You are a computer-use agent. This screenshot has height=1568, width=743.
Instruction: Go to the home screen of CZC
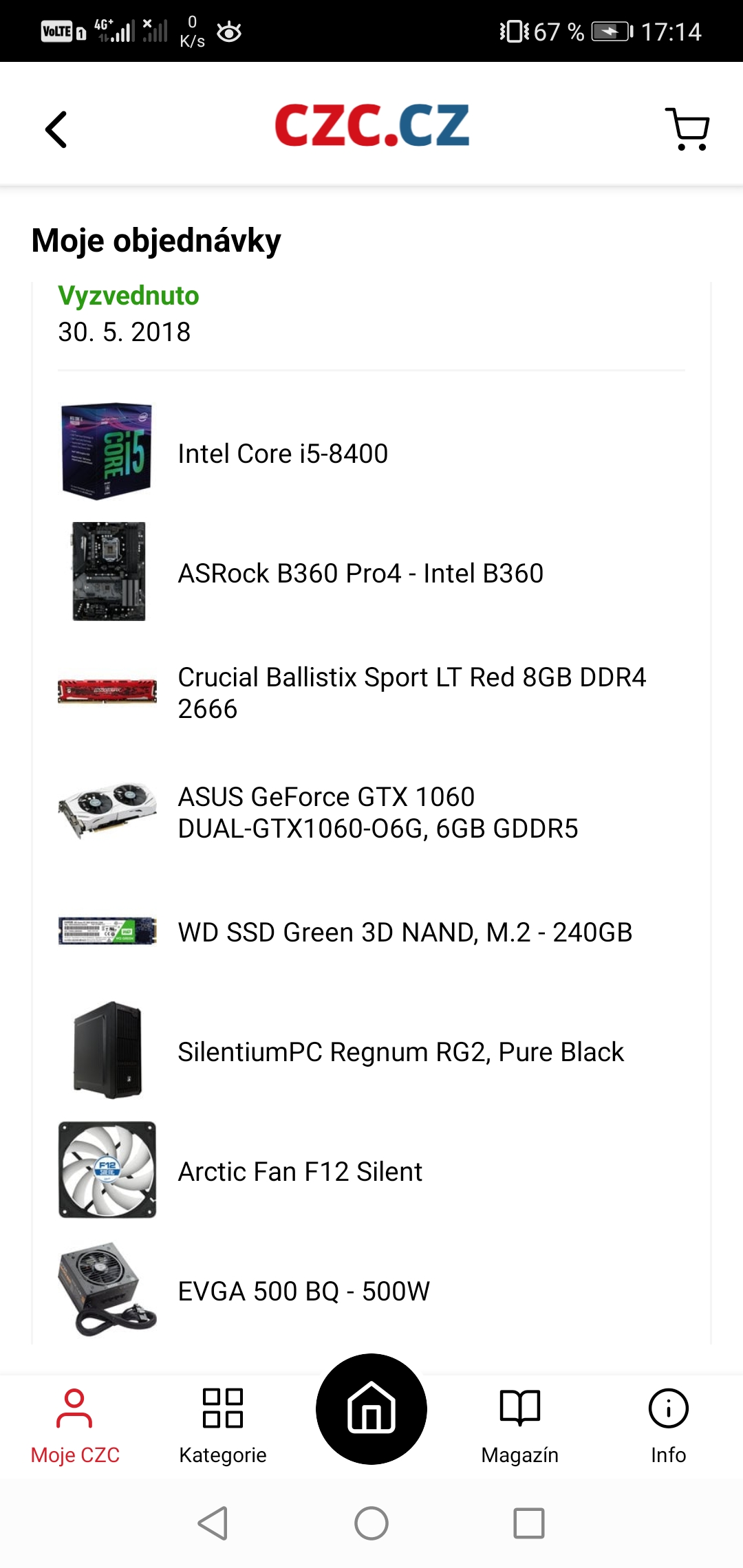tap(371, 1408)
